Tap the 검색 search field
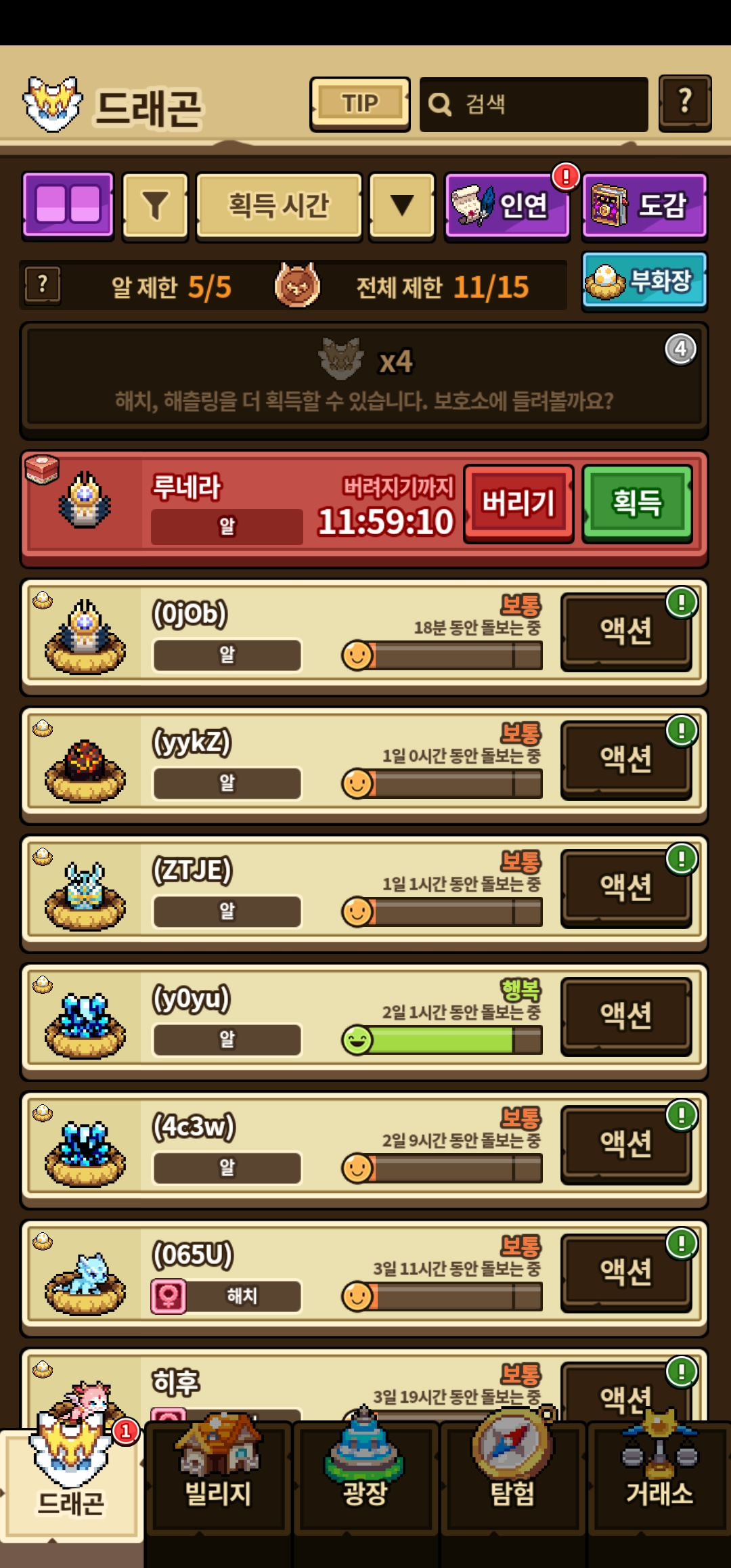 (533, 104)
